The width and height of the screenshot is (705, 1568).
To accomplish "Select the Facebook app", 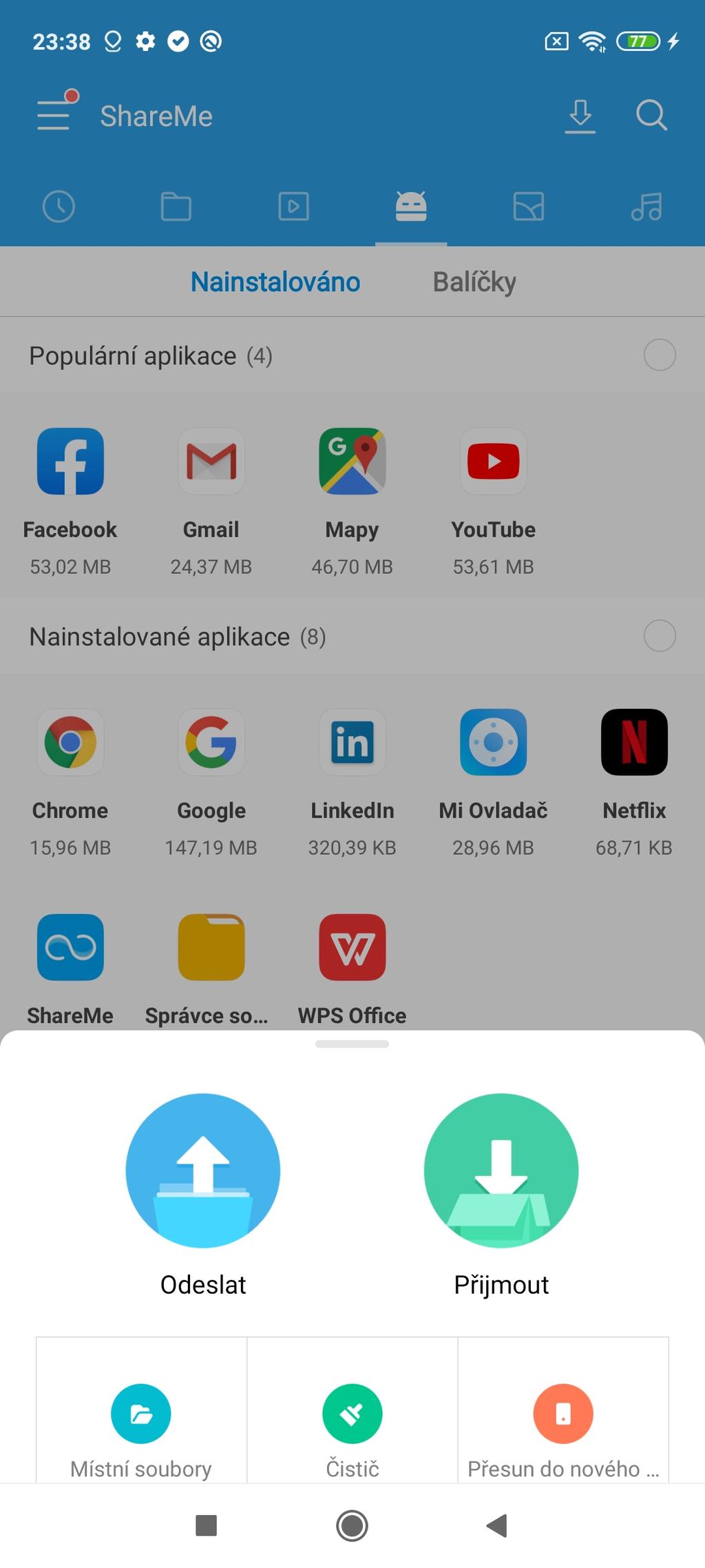I will 70,462.
